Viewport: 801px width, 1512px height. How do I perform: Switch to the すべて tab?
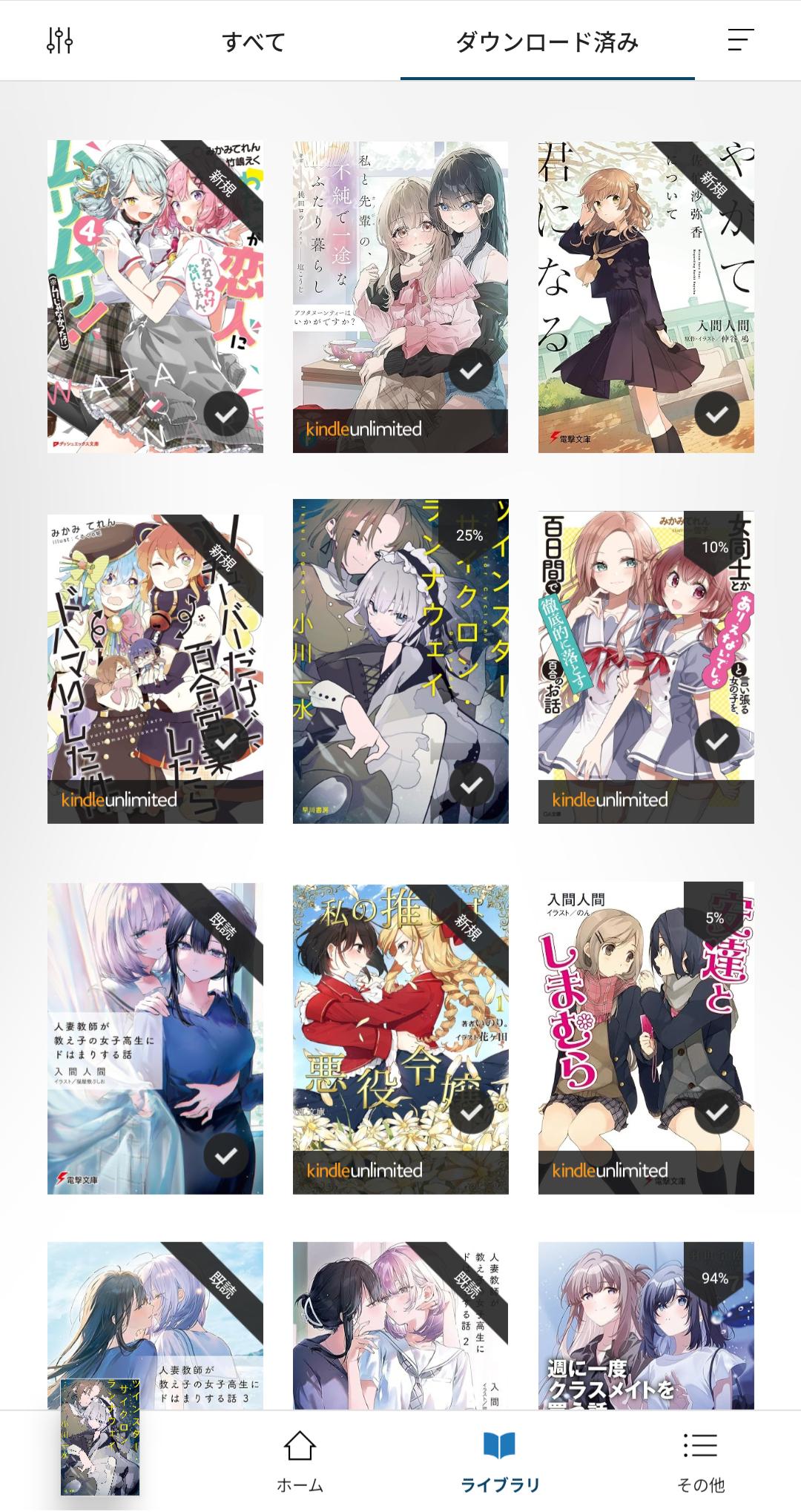click(254, 42)
